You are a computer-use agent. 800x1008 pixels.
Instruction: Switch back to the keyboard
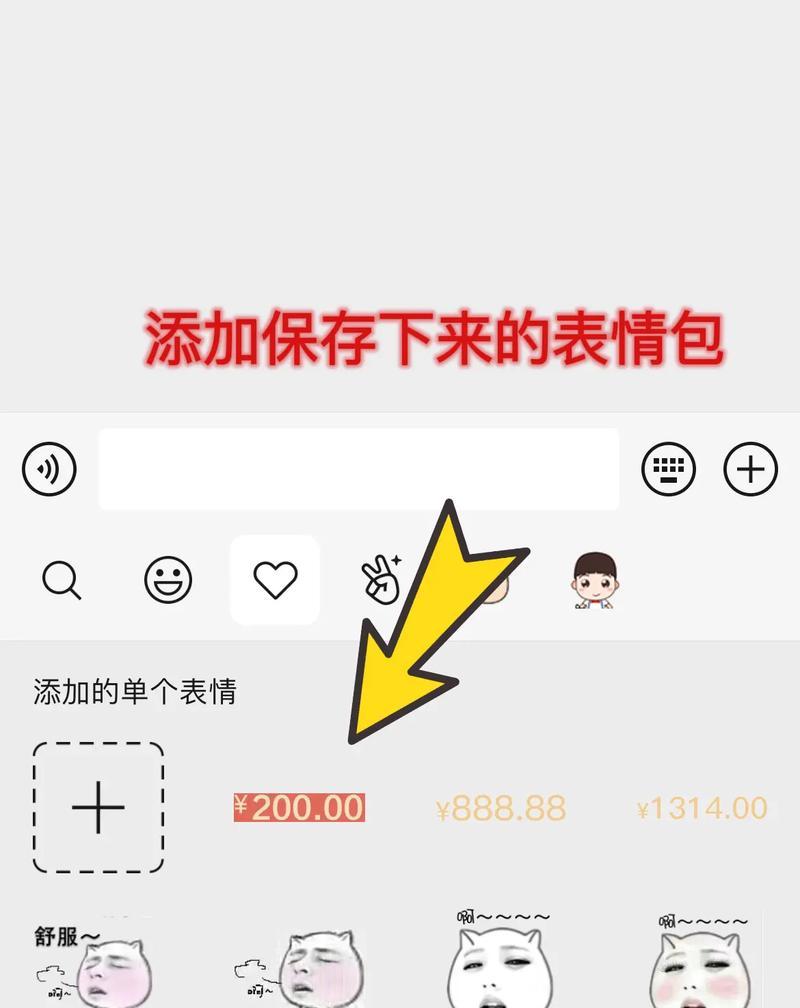pyautogui.click(x=668, y=469)
